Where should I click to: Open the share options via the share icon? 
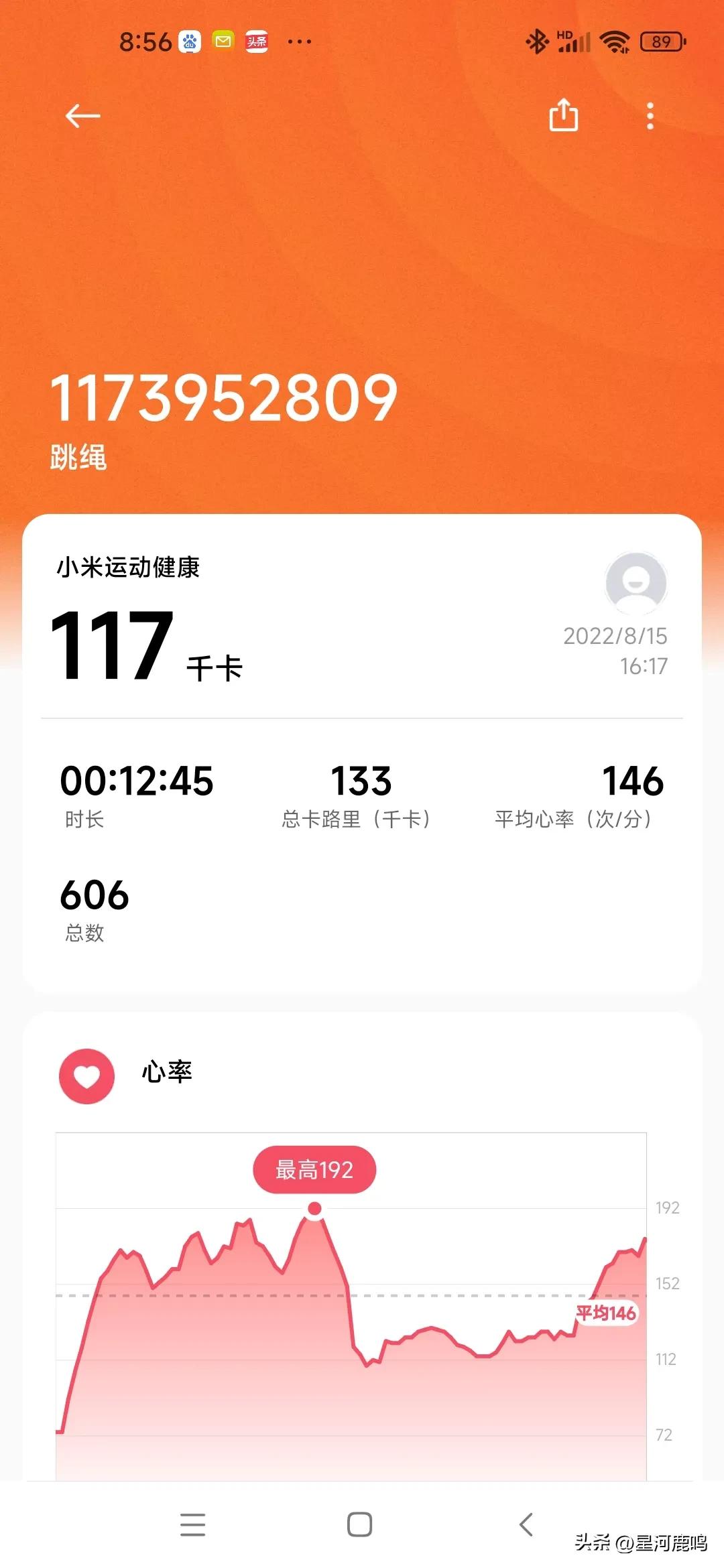(563, 115)
